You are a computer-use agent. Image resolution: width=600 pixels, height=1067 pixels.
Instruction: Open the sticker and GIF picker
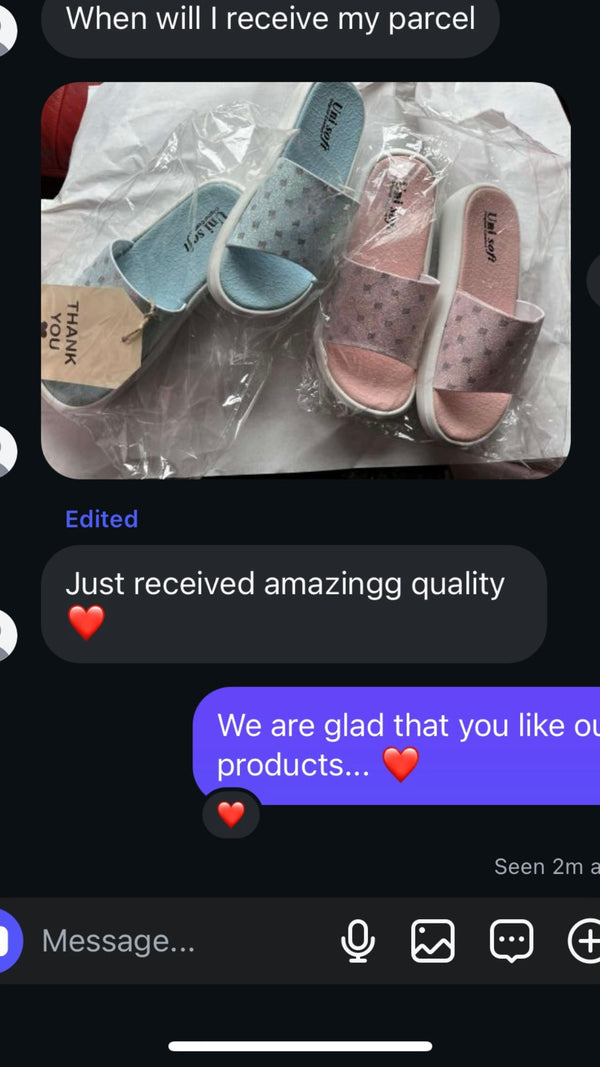(x=511, y=941)
